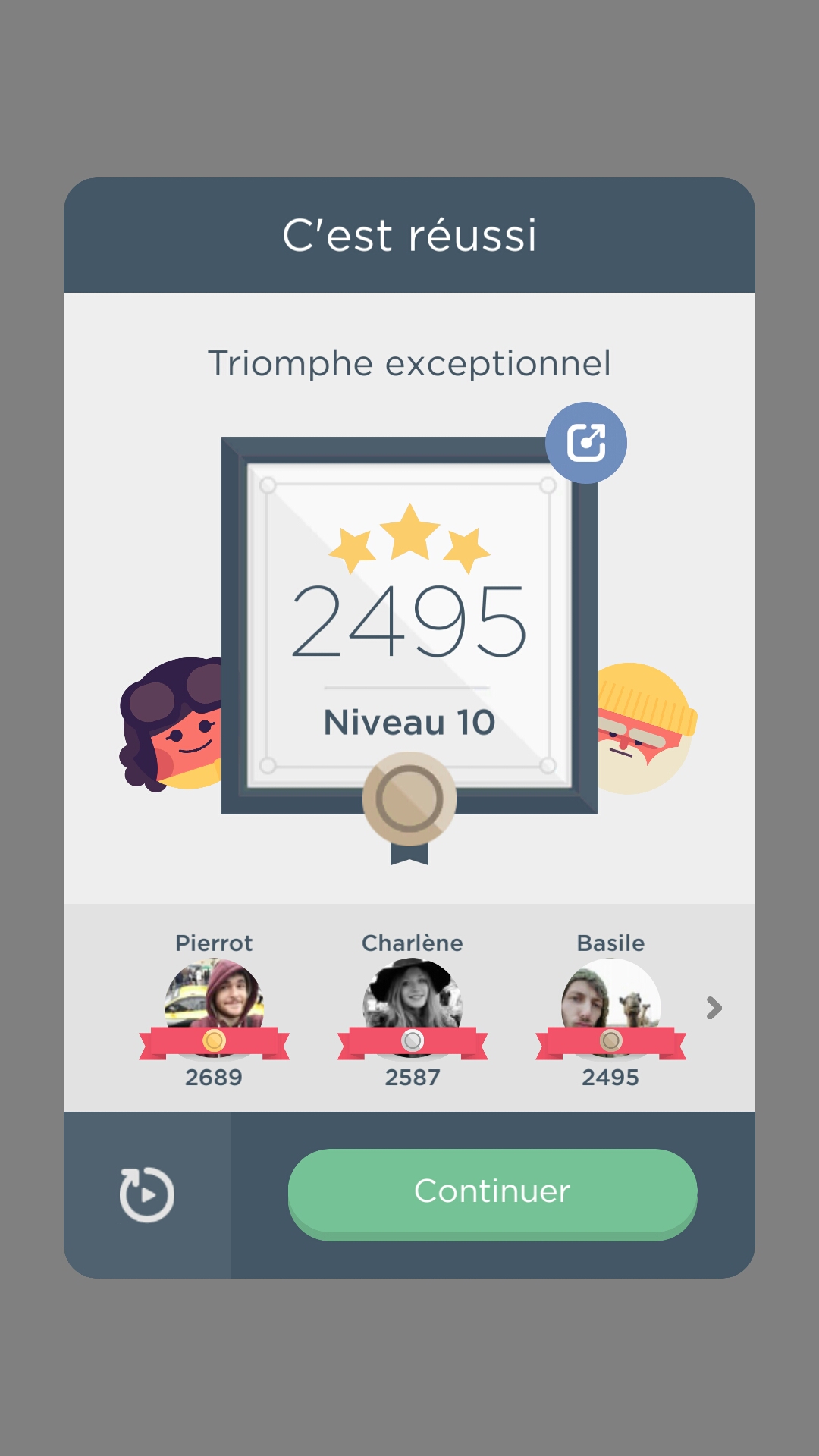This screenshot has height=1456, width=819.
Task: Replay the level with the restart icon
Action: pyautogui.click(x=146, y=1194)
